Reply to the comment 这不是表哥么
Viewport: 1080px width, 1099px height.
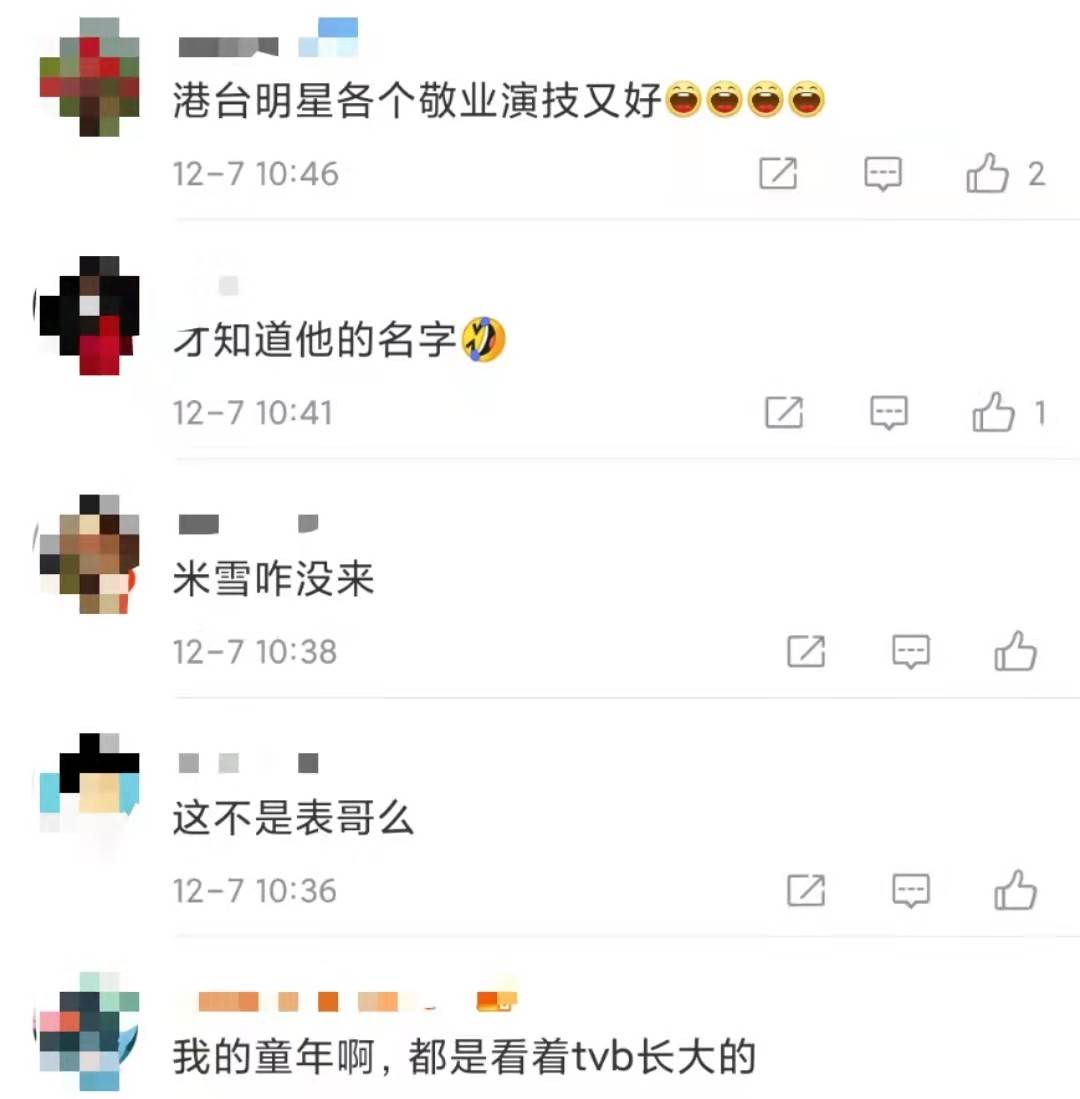click(x=911, y=890)
